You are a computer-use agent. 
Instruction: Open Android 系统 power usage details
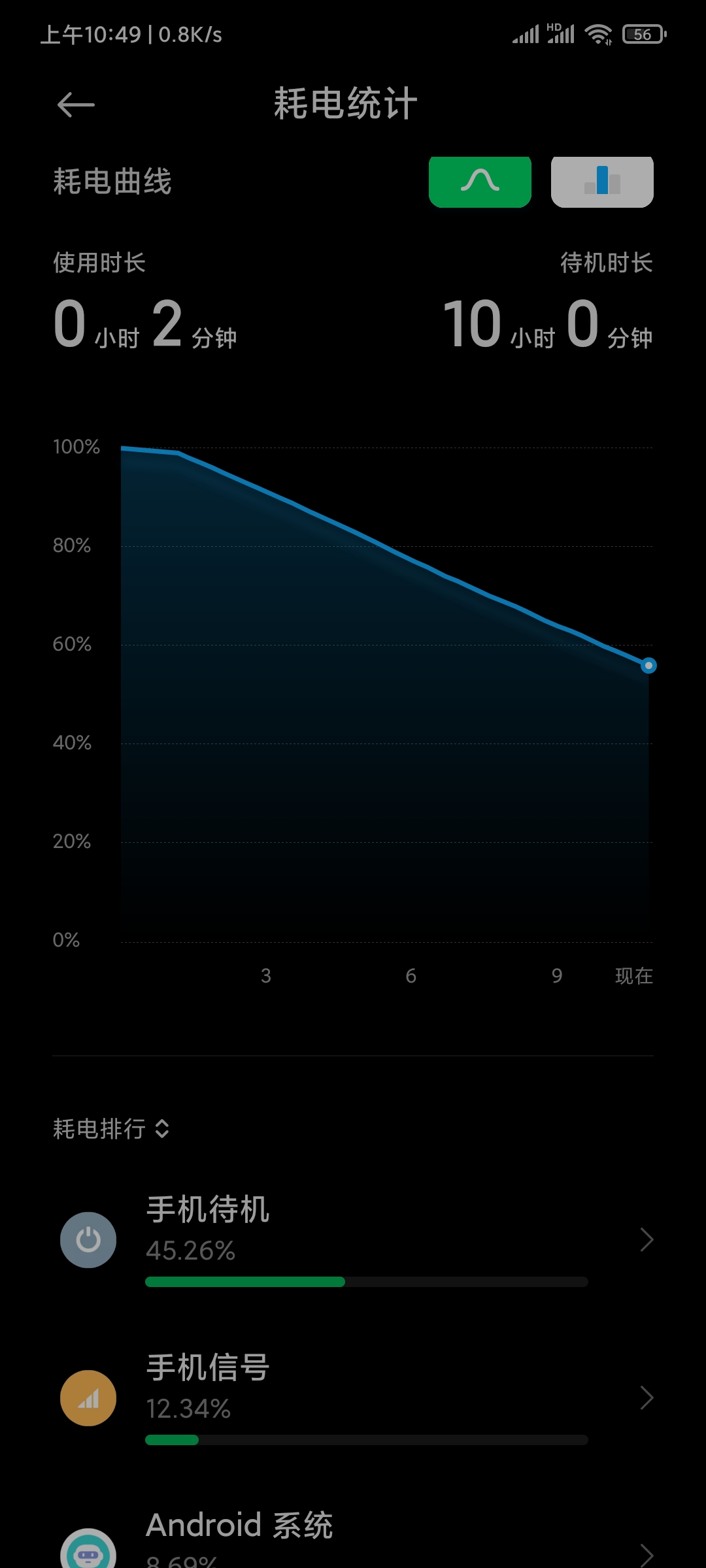[353, 1539]
